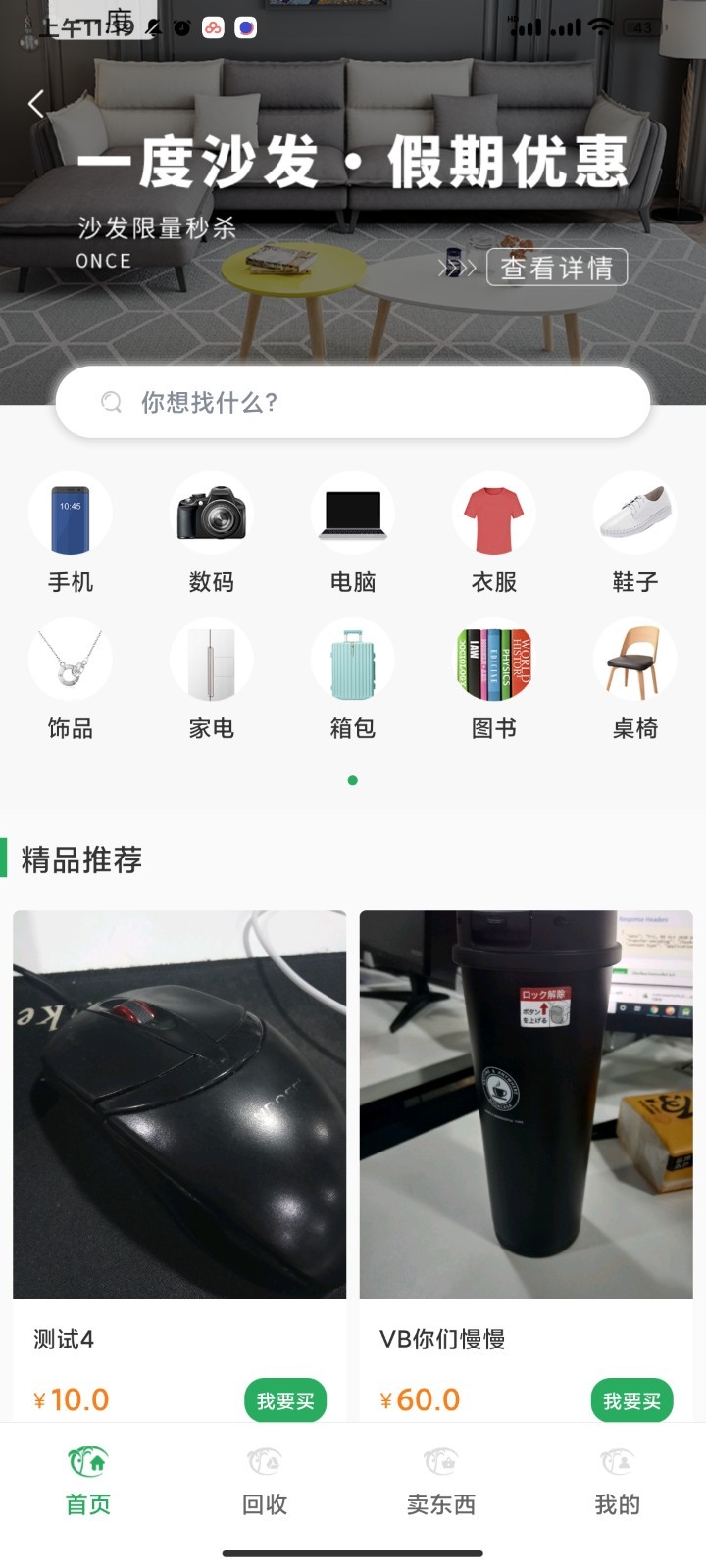This screenshot has width=706, height=1568.
Task: Tap 我要买 for the 测试4 item
Action: click(x=285, y=1401)
